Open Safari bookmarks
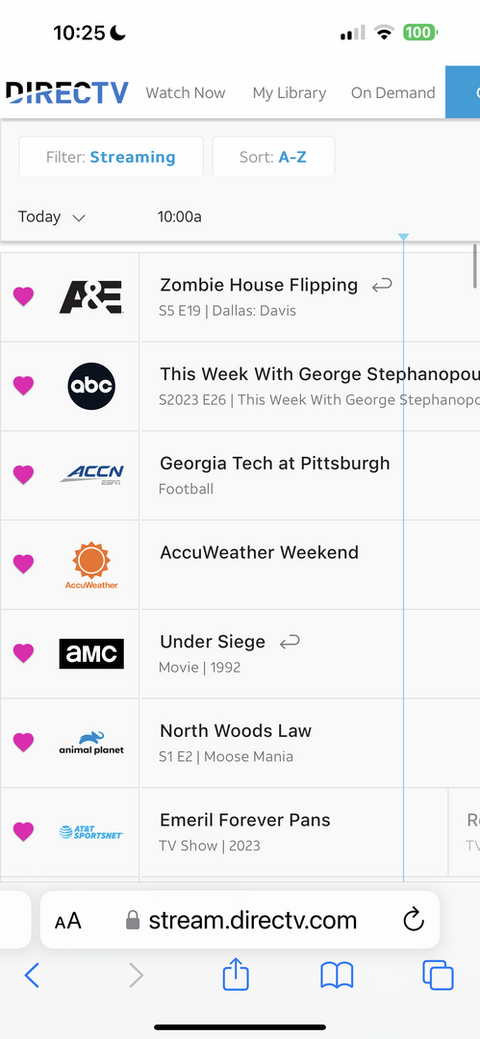Viewport: 480px width, 1039px height. pos(337,976)
